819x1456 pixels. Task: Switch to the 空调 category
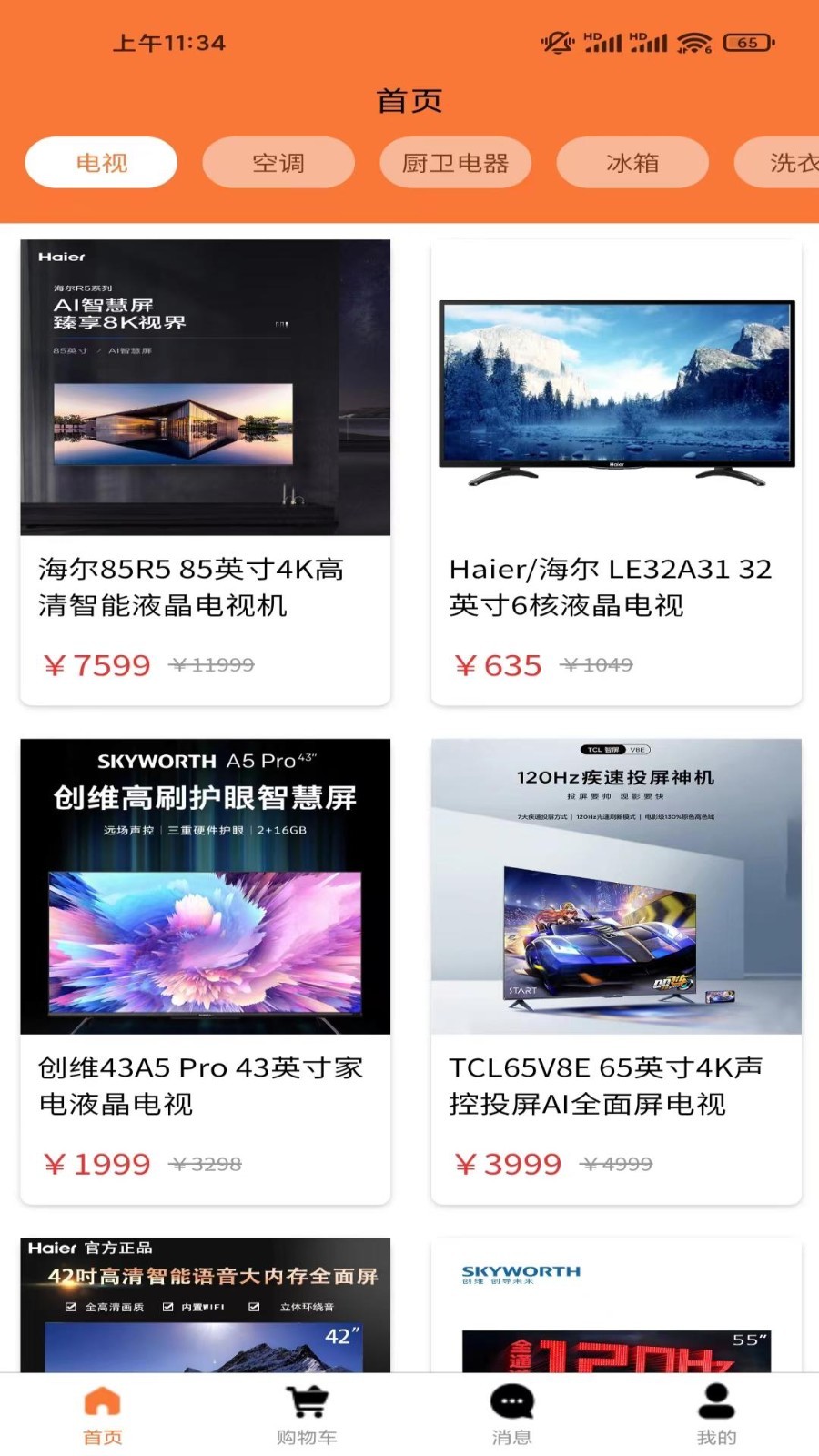[x=278, y=163]
